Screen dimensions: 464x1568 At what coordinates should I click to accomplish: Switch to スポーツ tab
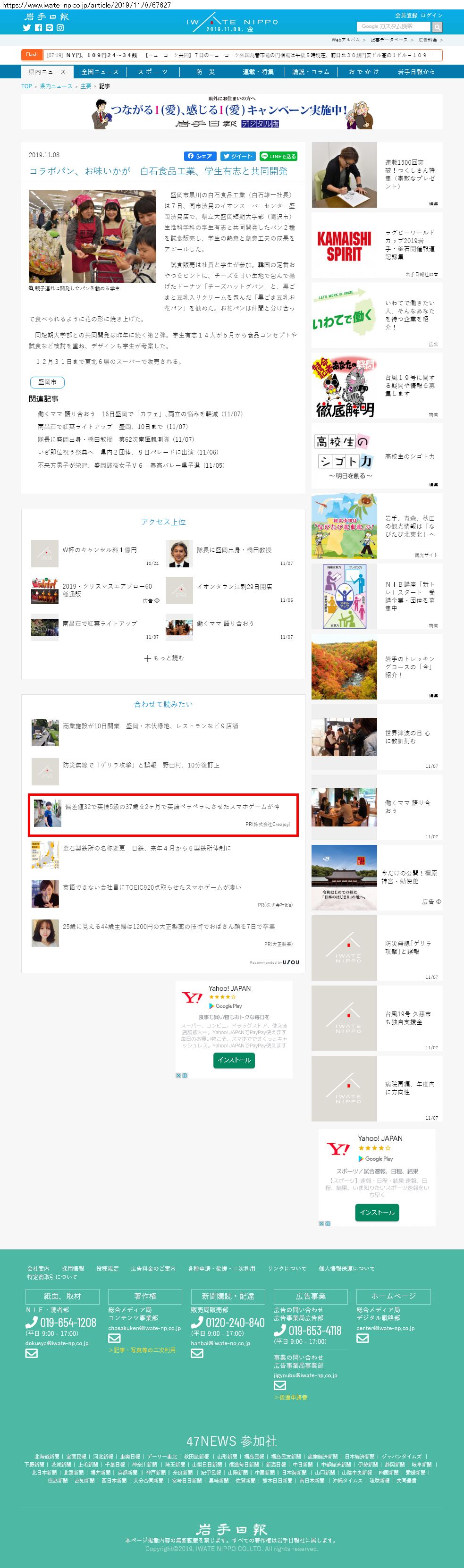click(152, 72)
